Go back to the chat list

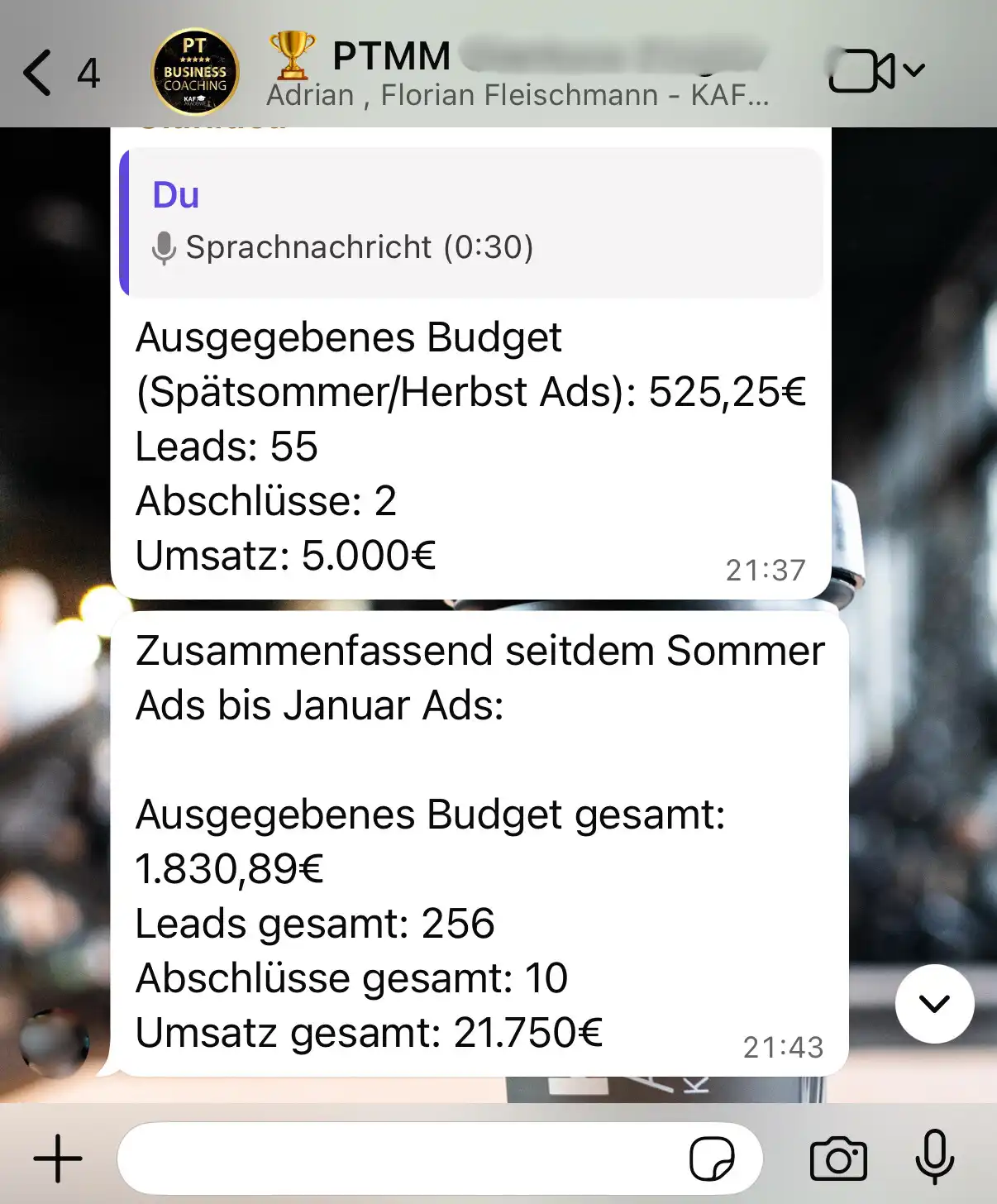click(38, 73)
